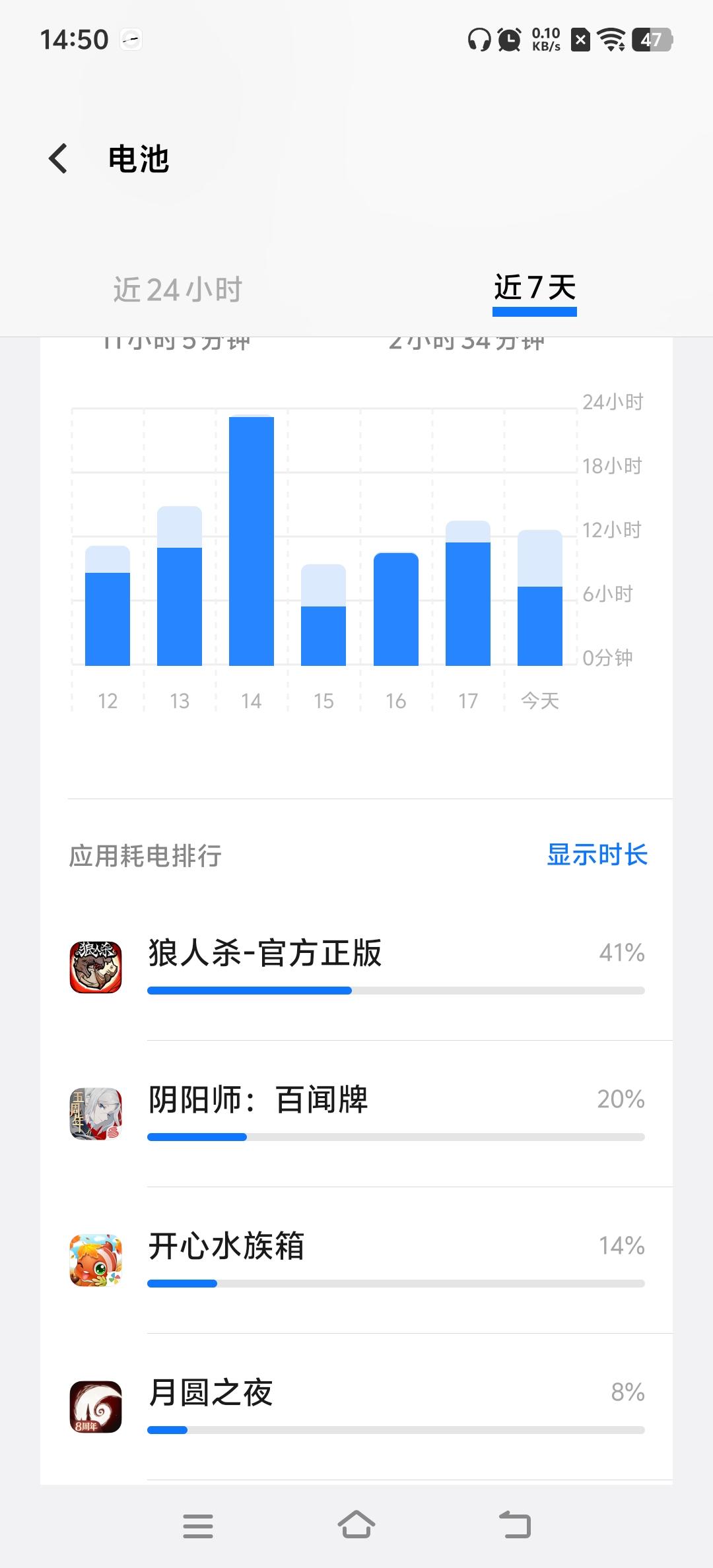The width and height of the screenshot is (713, 1568).
Task: Tap 显示时长 to show usage duration
Action: 596,854
